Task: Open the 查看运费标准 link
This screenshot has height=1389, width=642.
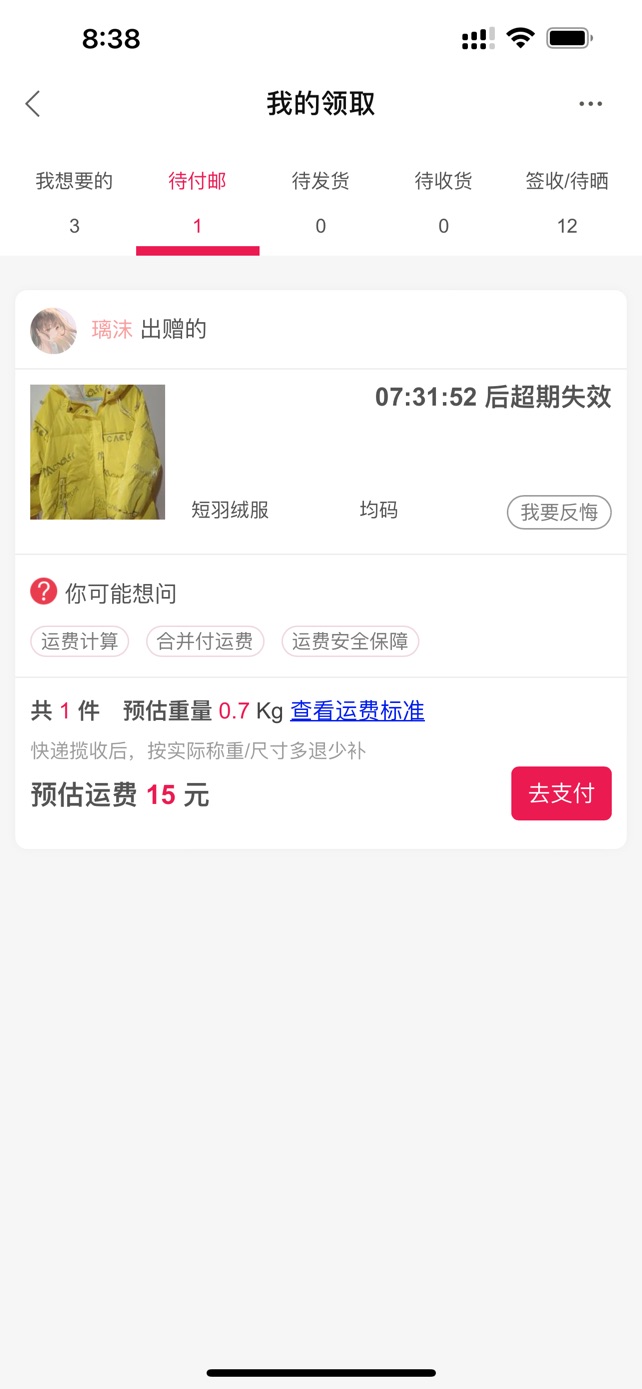Action: coord(357,711)
